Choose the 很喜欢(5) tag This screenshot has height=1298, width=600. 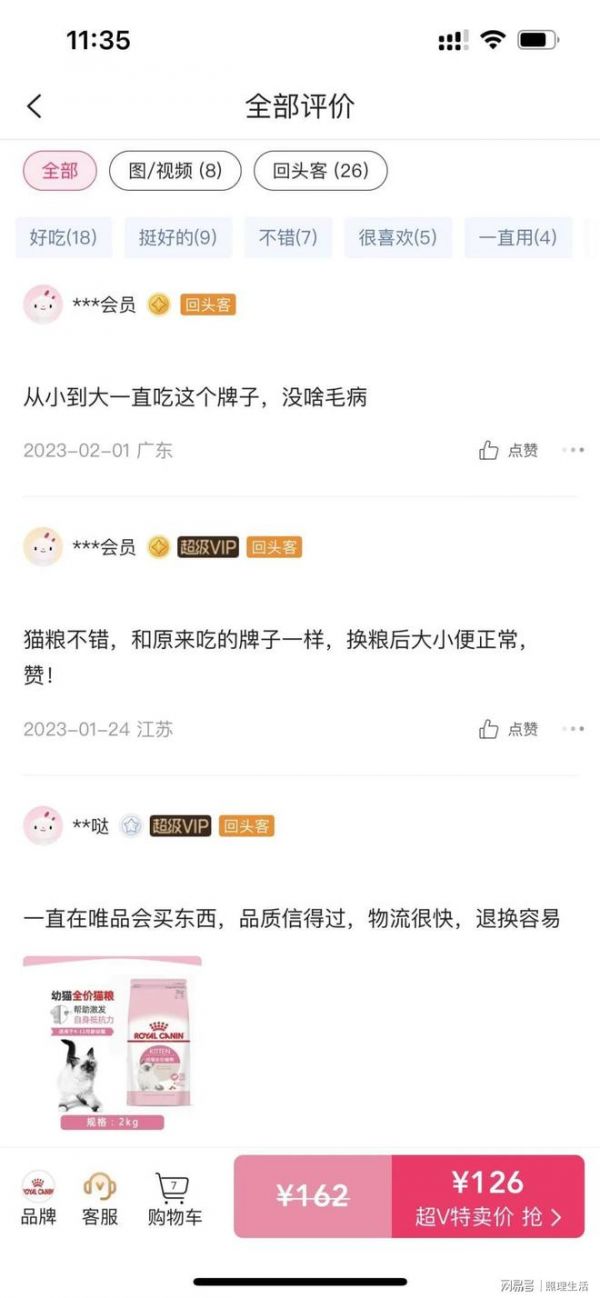coord(398,238)
